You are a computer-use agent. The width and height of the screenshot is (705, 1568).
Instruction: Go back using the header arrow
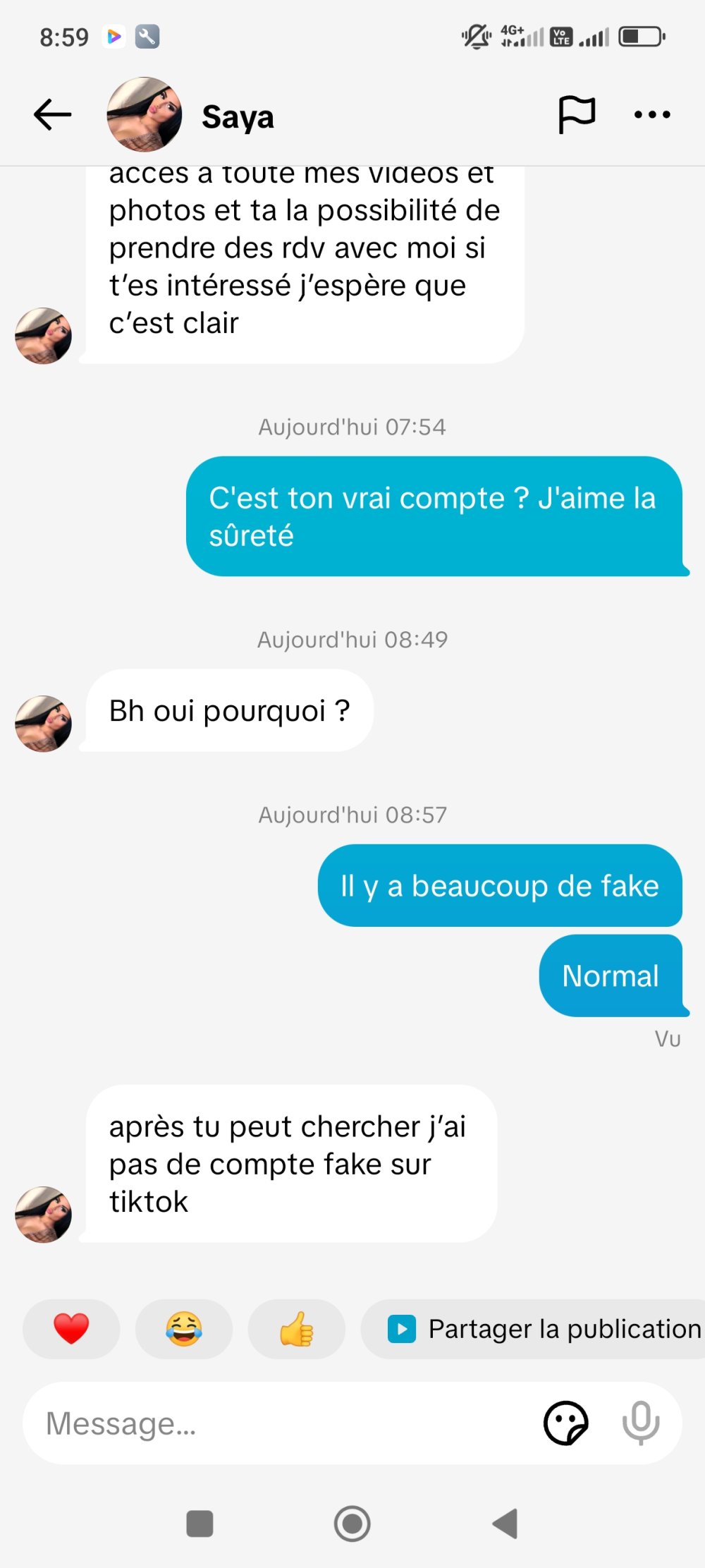coord(53,115)
